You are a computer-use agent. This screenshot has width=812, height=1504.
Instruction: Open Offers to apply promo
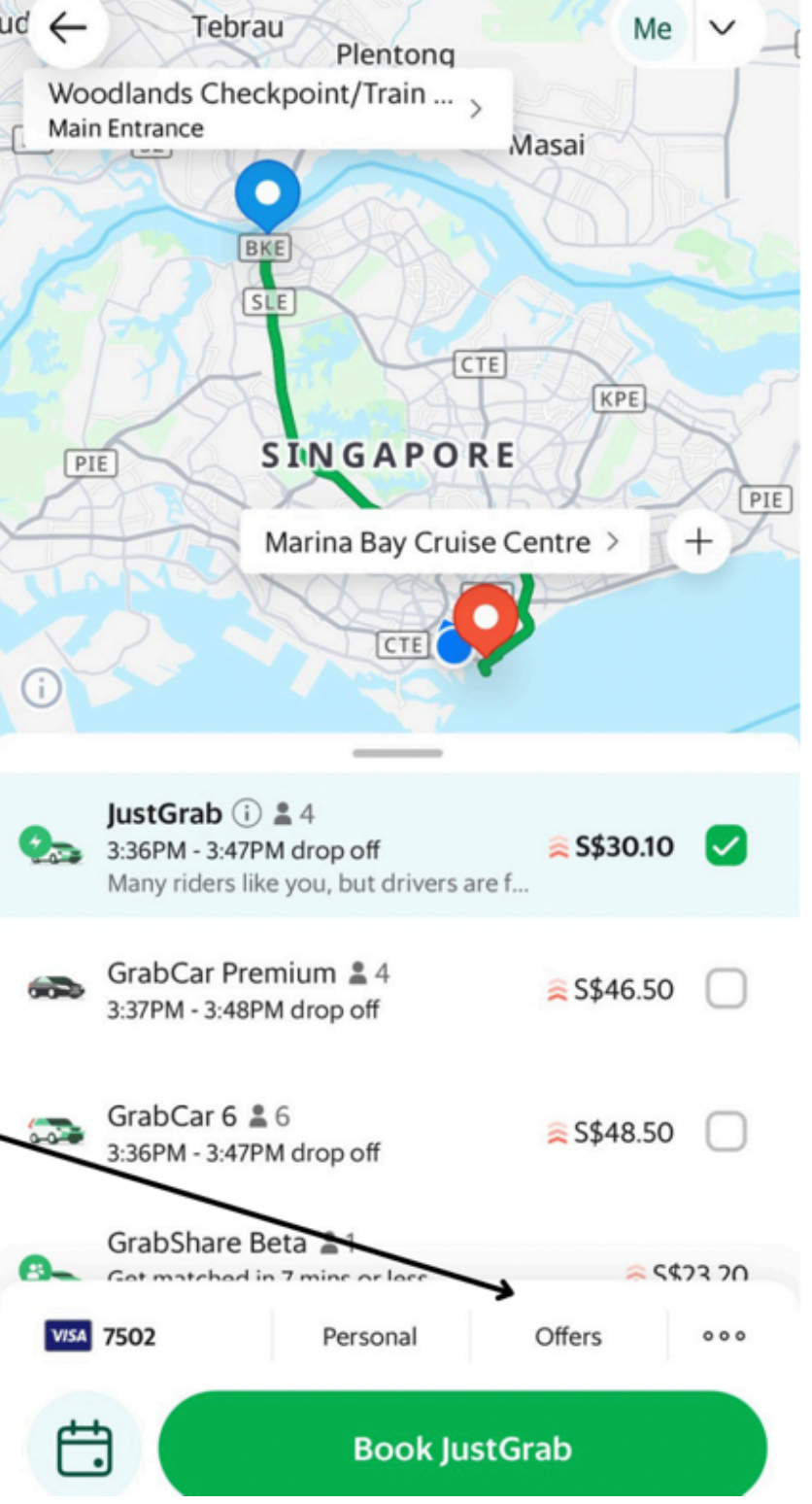(568, 1337)
